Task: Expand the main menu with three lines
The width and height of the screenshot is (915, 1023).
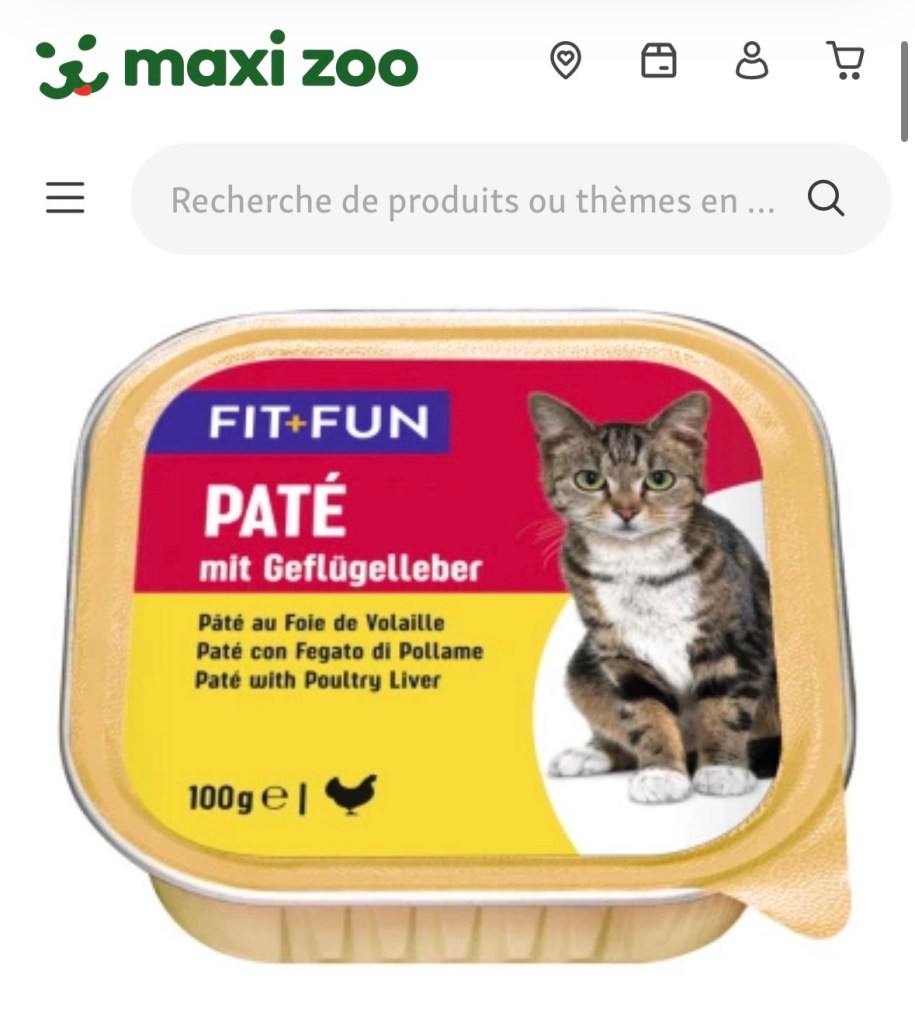Action: click(x=64, y=199)
